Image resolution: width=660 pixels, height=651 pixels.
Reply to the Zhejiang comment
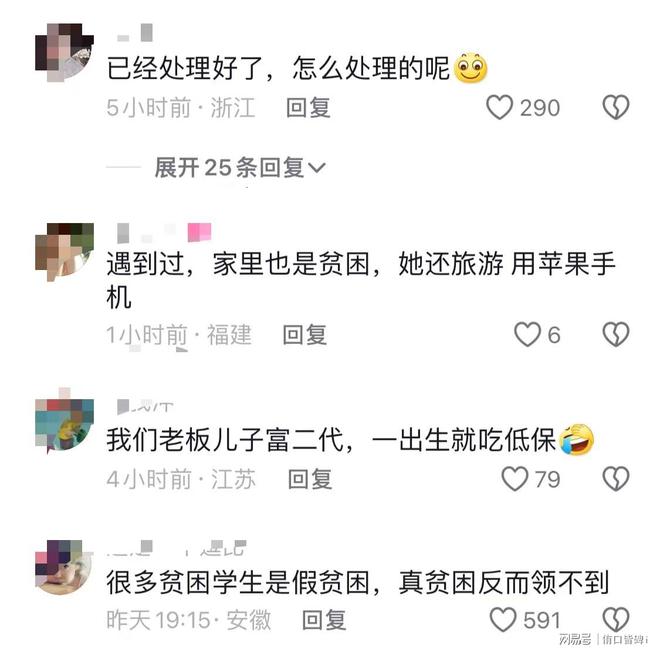(308, 108)
